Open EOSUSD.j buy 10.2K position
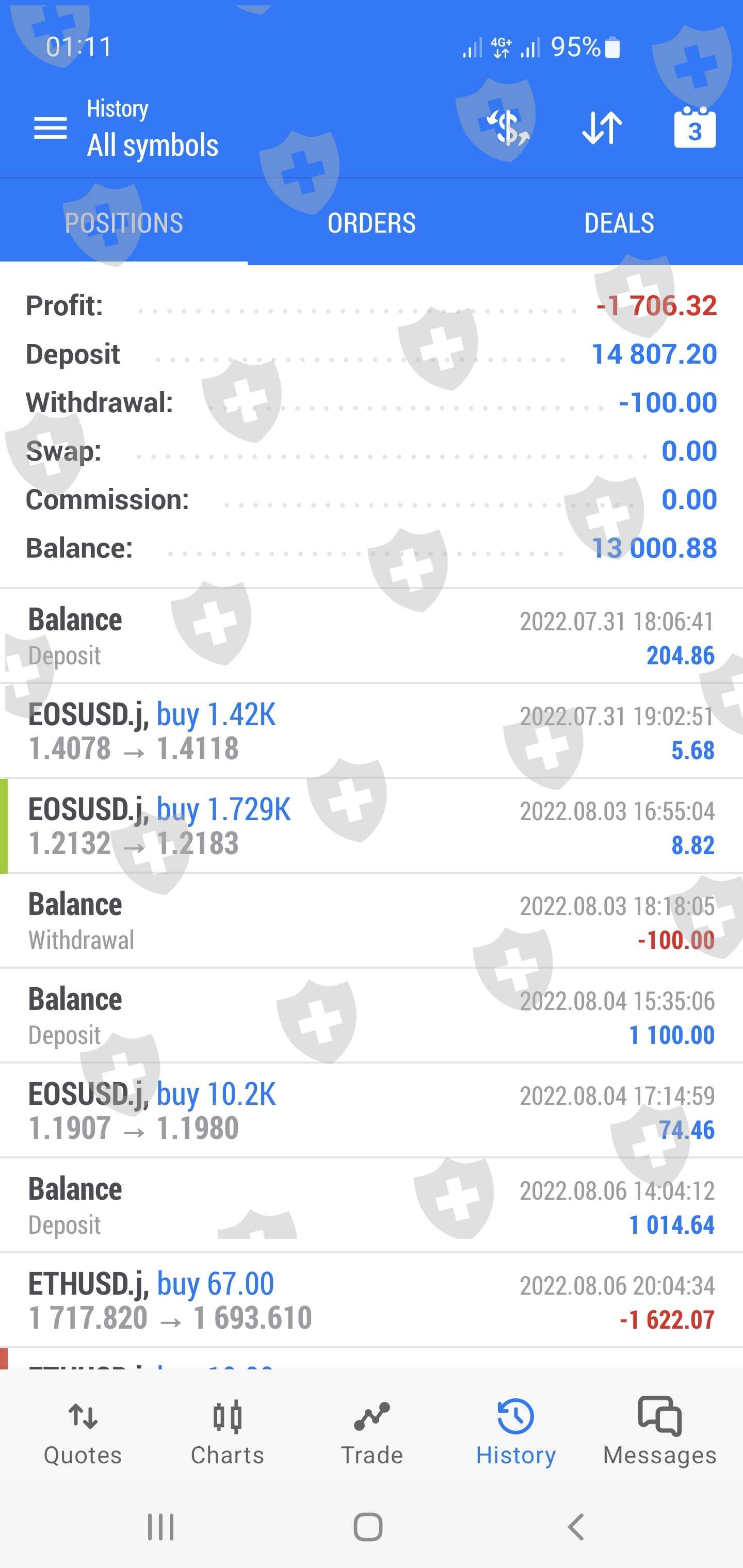This screenshot has height=1568, width=743. coord(372,1111)
